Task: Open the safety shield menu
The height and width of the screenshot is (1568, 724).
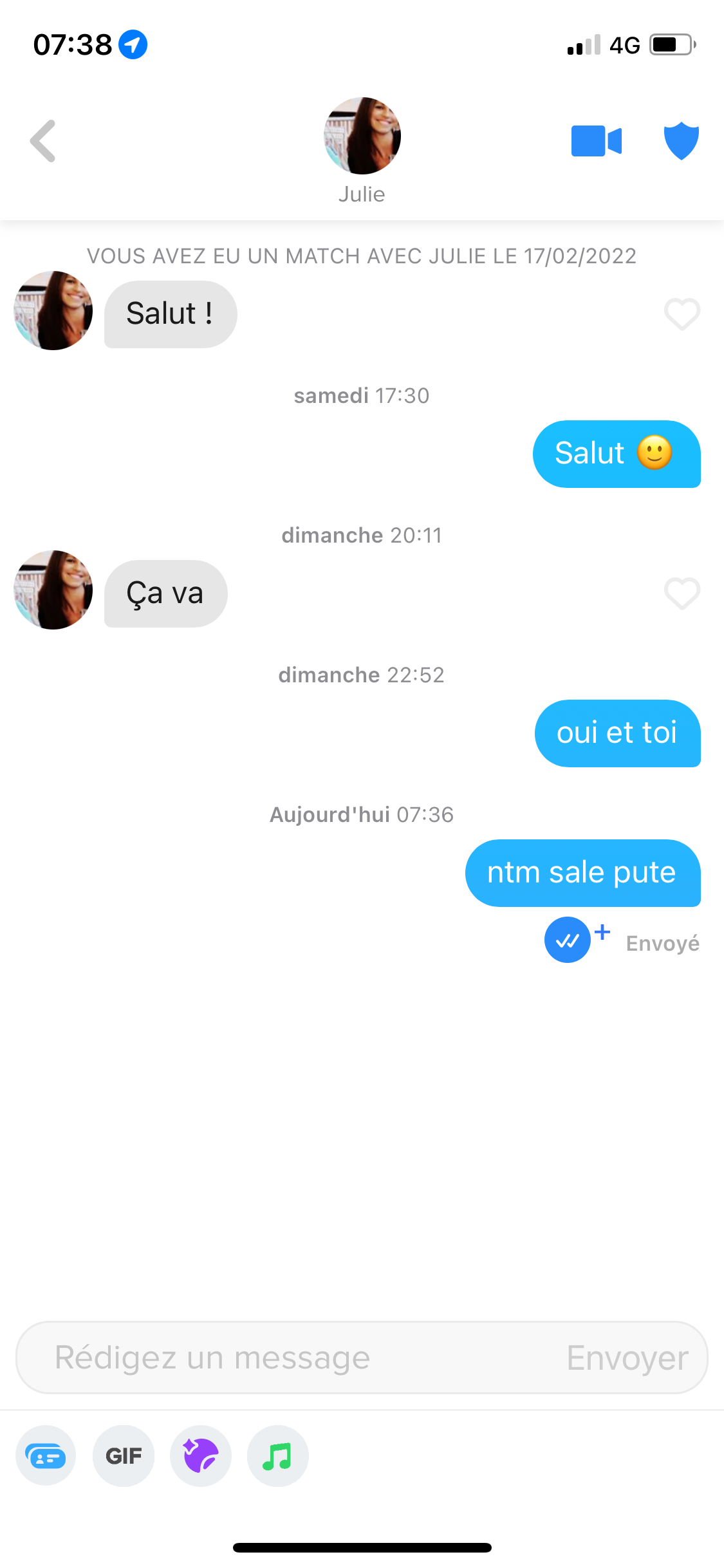Action: coord(681,140)
